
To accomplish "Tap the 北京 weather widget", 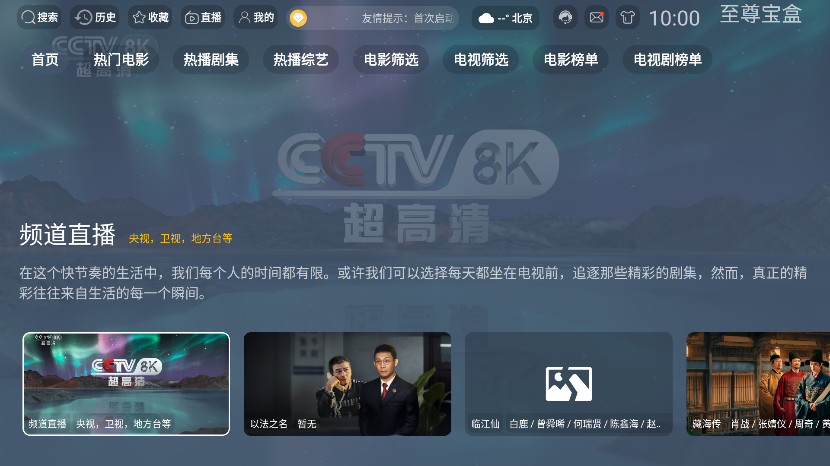I will click(x=505, y=18).
